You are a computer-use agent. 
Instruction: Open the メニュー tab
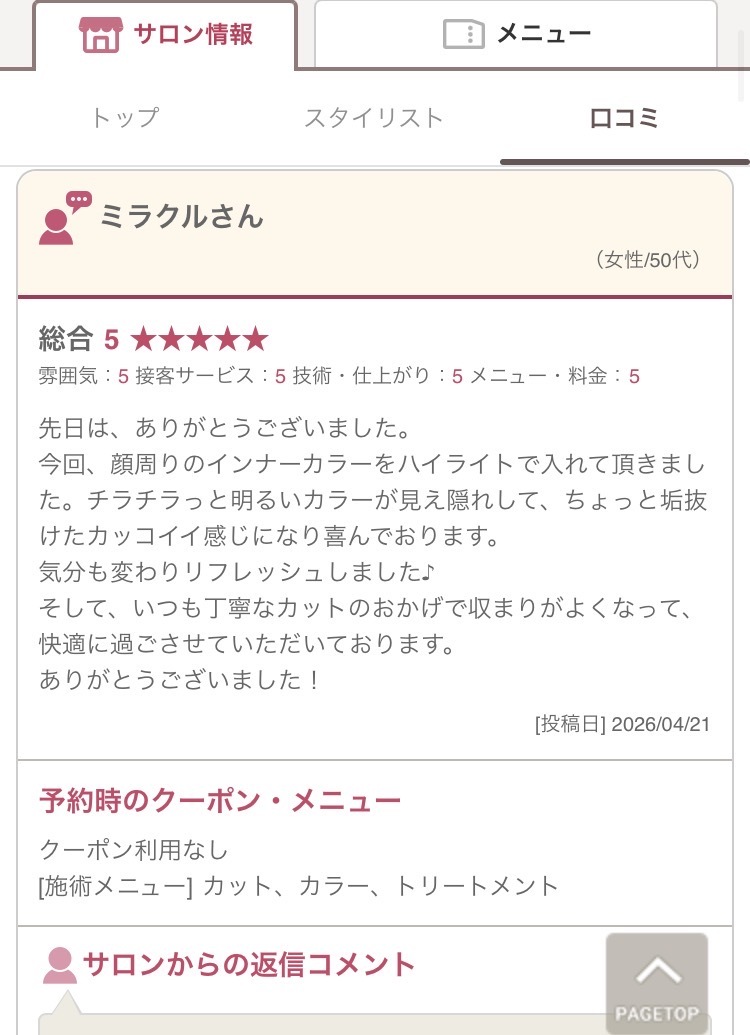click(x=516, y=35)
